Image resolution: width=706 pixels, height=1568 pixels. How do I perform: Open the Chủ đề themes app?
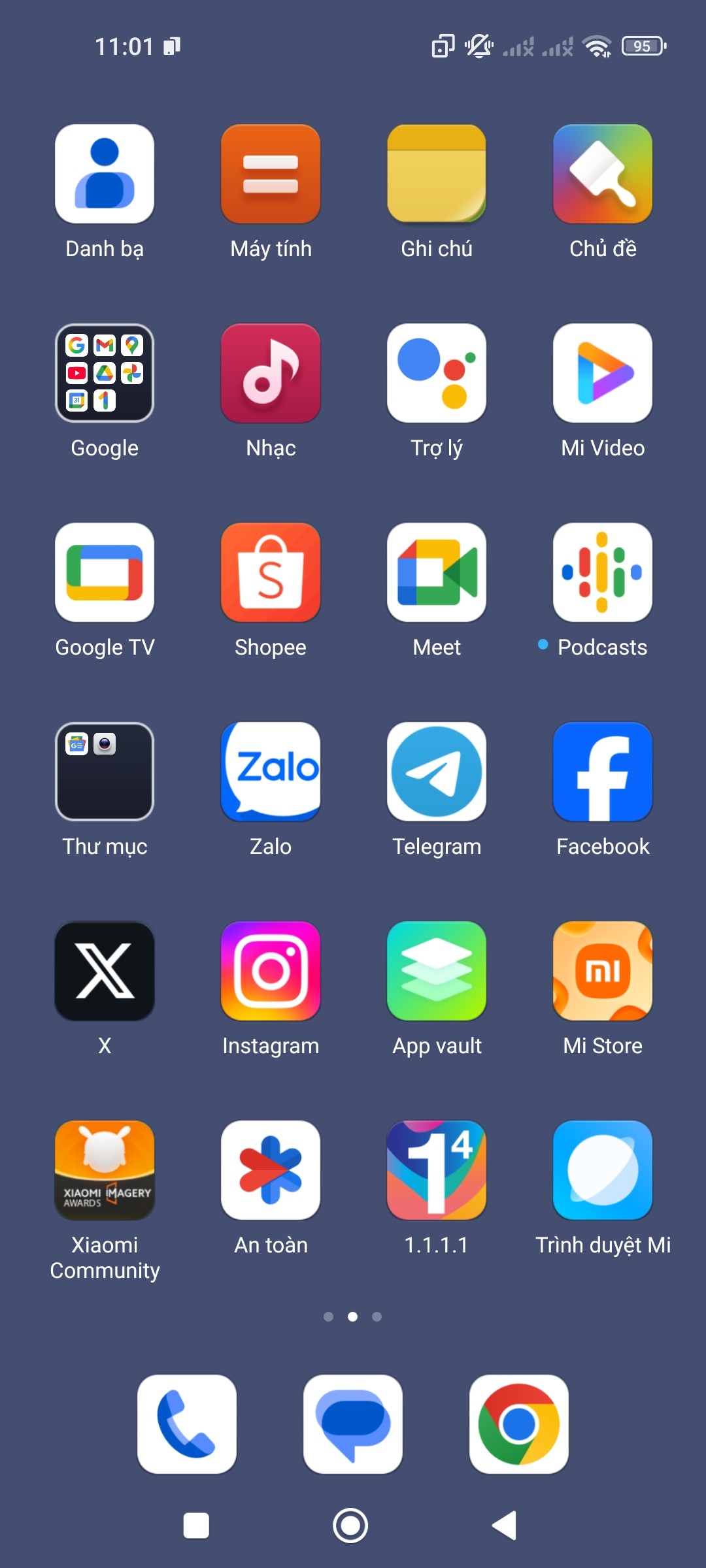(x=603, y=174)
